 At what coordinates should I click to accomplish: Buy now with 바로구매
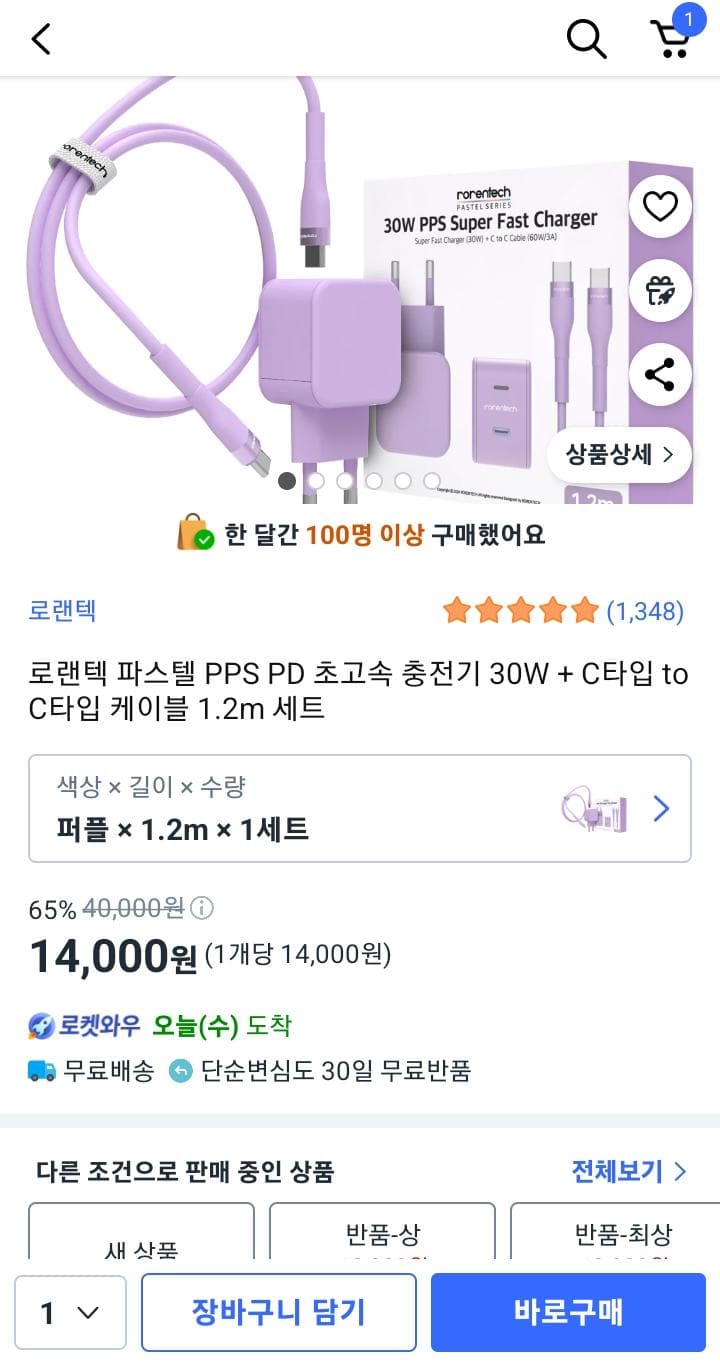point(568,1312)
